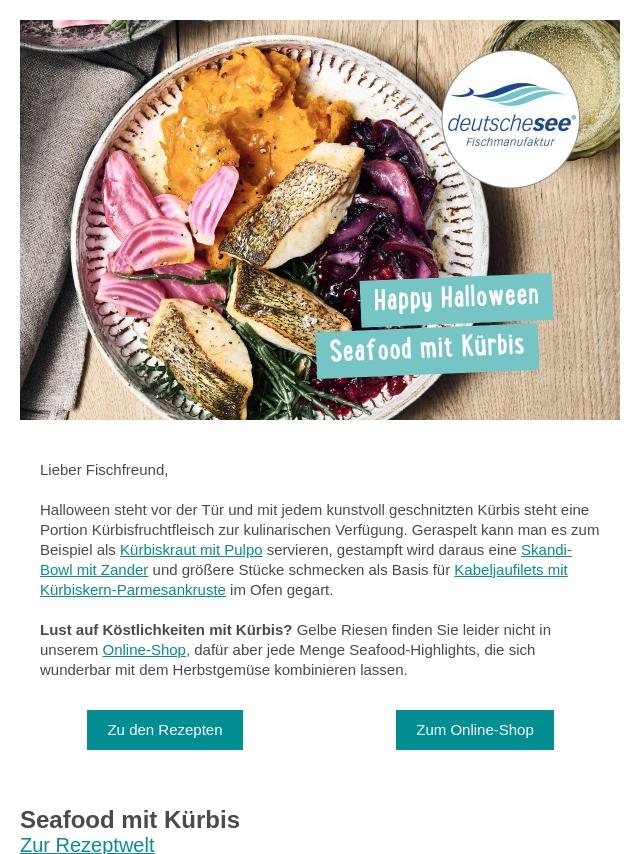This screenshot has width=640, height=854.
Task: Open the Skandi-Bowl mit Zander link
Action: [94, 569]
